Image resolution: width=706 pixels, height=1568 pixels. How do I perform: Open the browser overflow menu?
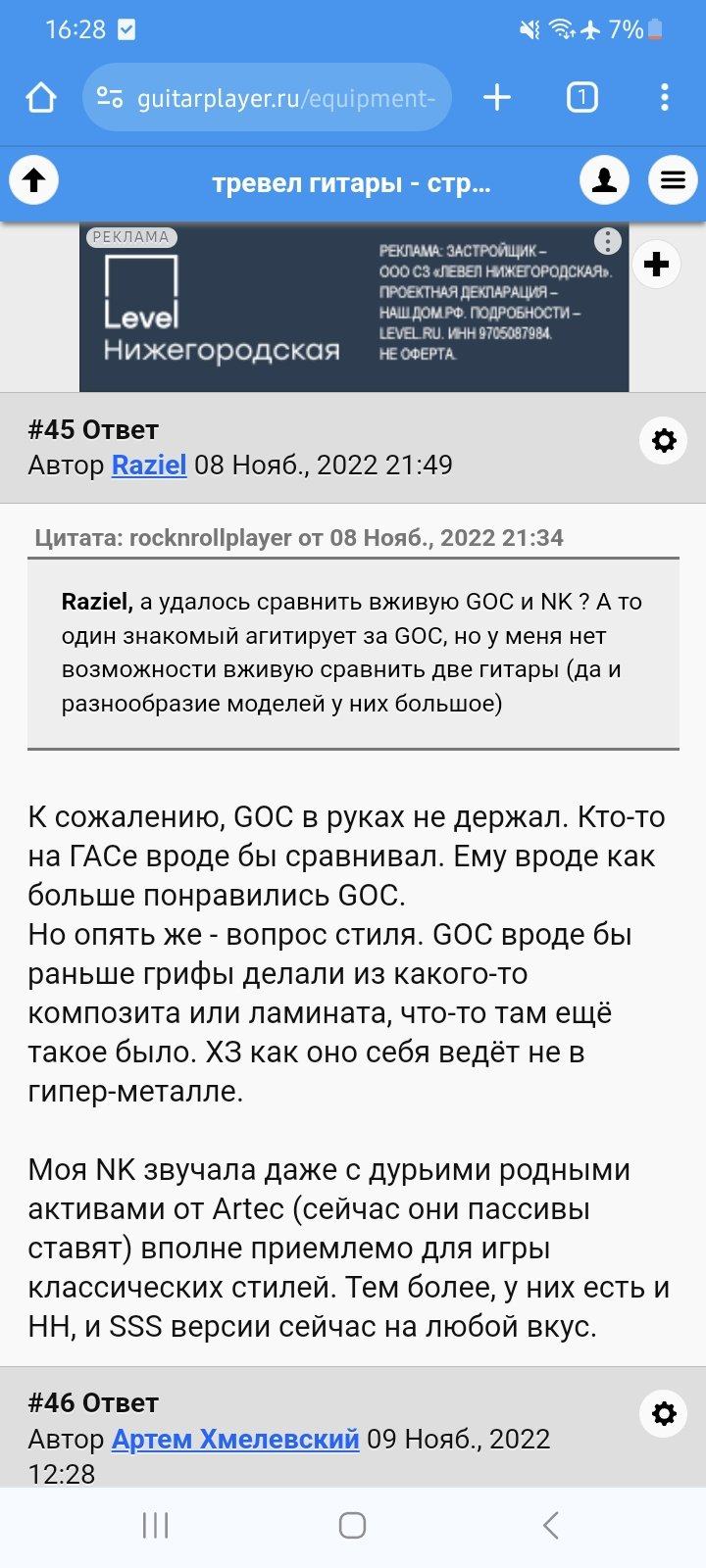665,97
